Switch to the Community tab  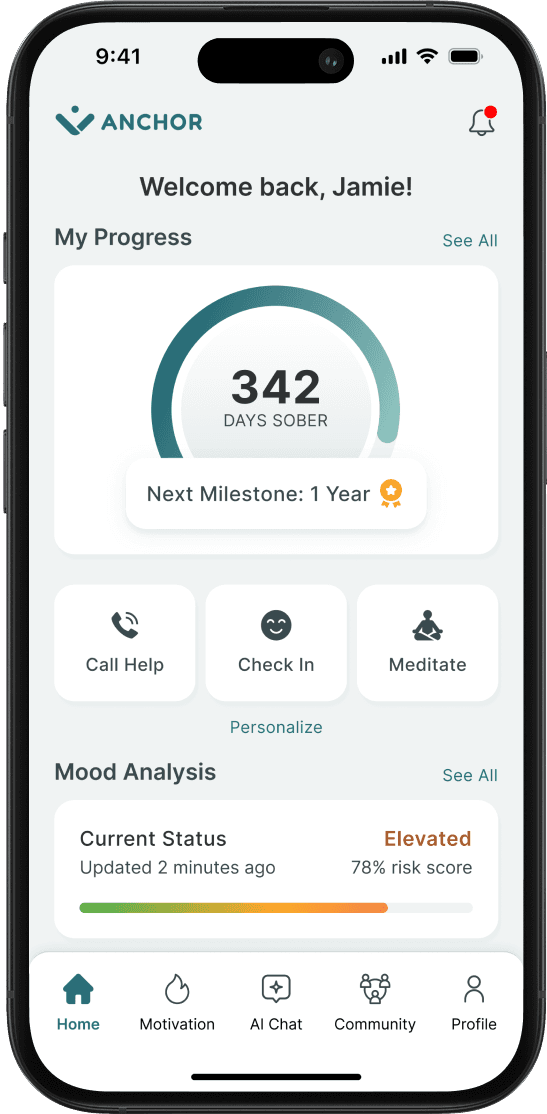click(x=375, y=1002)
